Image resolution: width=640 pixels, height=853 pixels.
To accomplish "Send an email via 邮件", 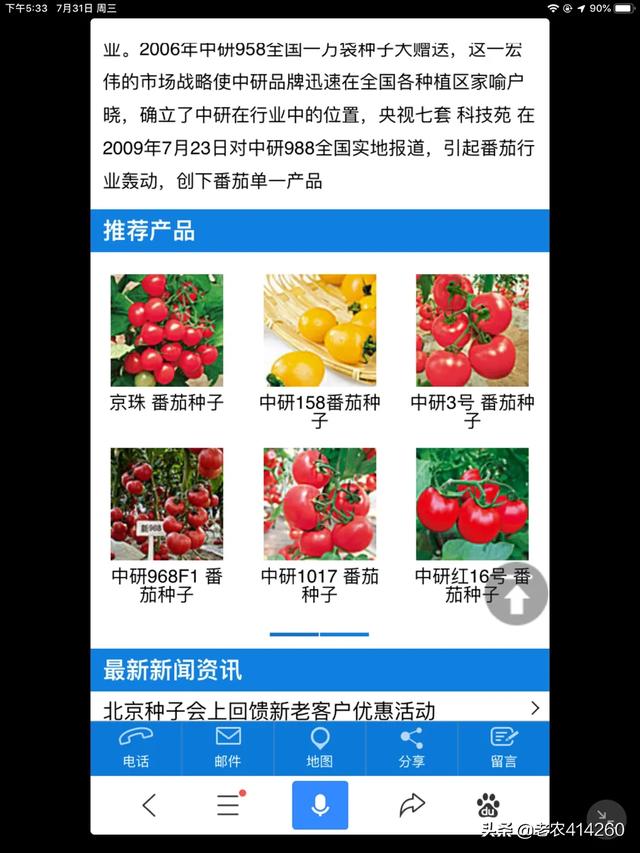I will coord(228,747).
